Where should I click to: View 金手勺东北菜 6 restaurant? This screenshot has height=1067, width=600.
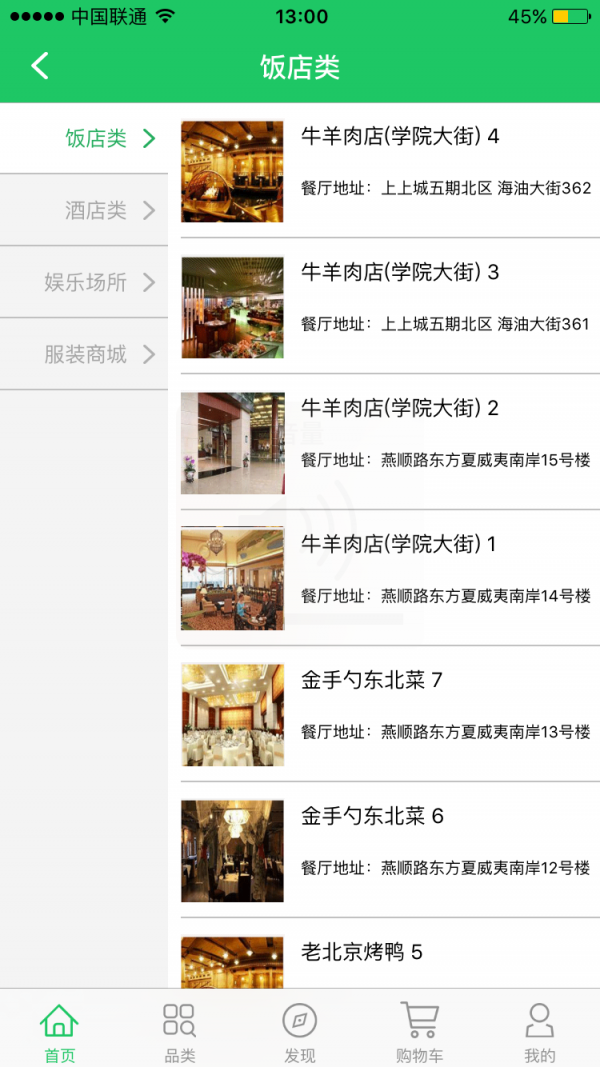pyautogui.click(x=390, y=850)
